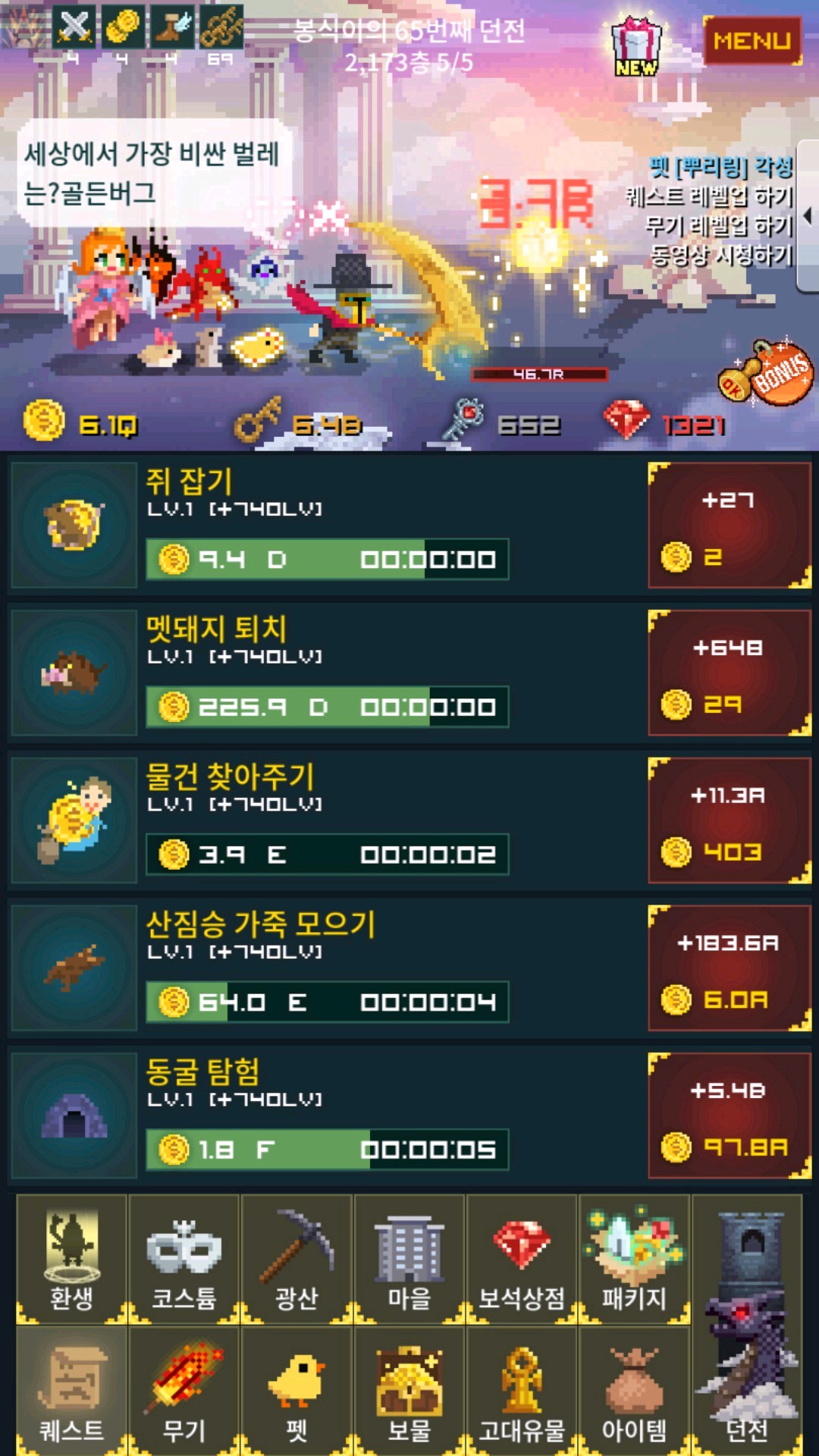The width and height of the screenshot is (819, 1456).
Task: Open the 패키지 offers
Action: click(x=634, y=1260)
